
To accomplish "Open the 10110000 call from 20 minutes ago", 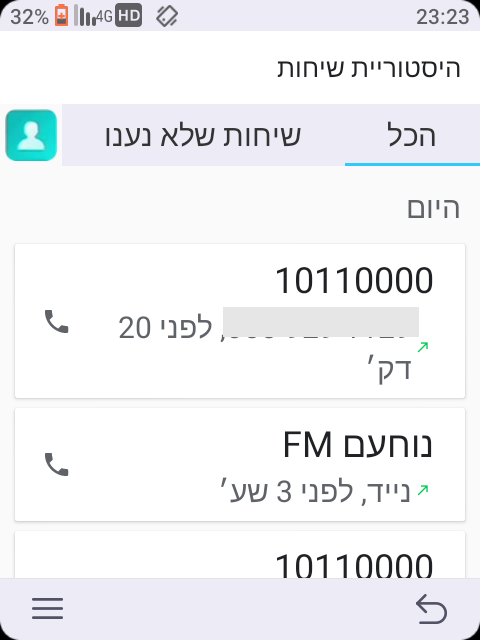I will coord(240,321).
